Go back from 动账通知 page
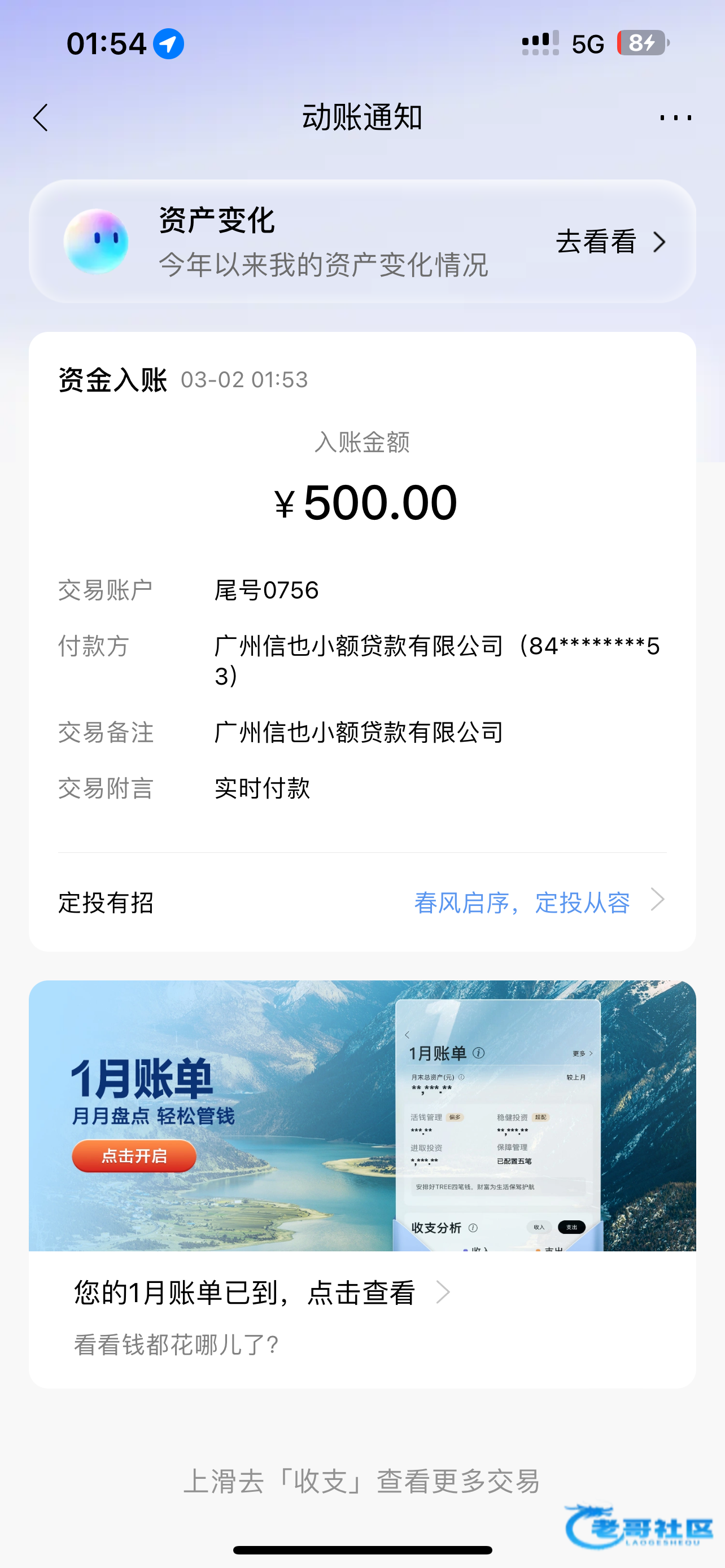The image size is (725, 1568). coord(41,117)
